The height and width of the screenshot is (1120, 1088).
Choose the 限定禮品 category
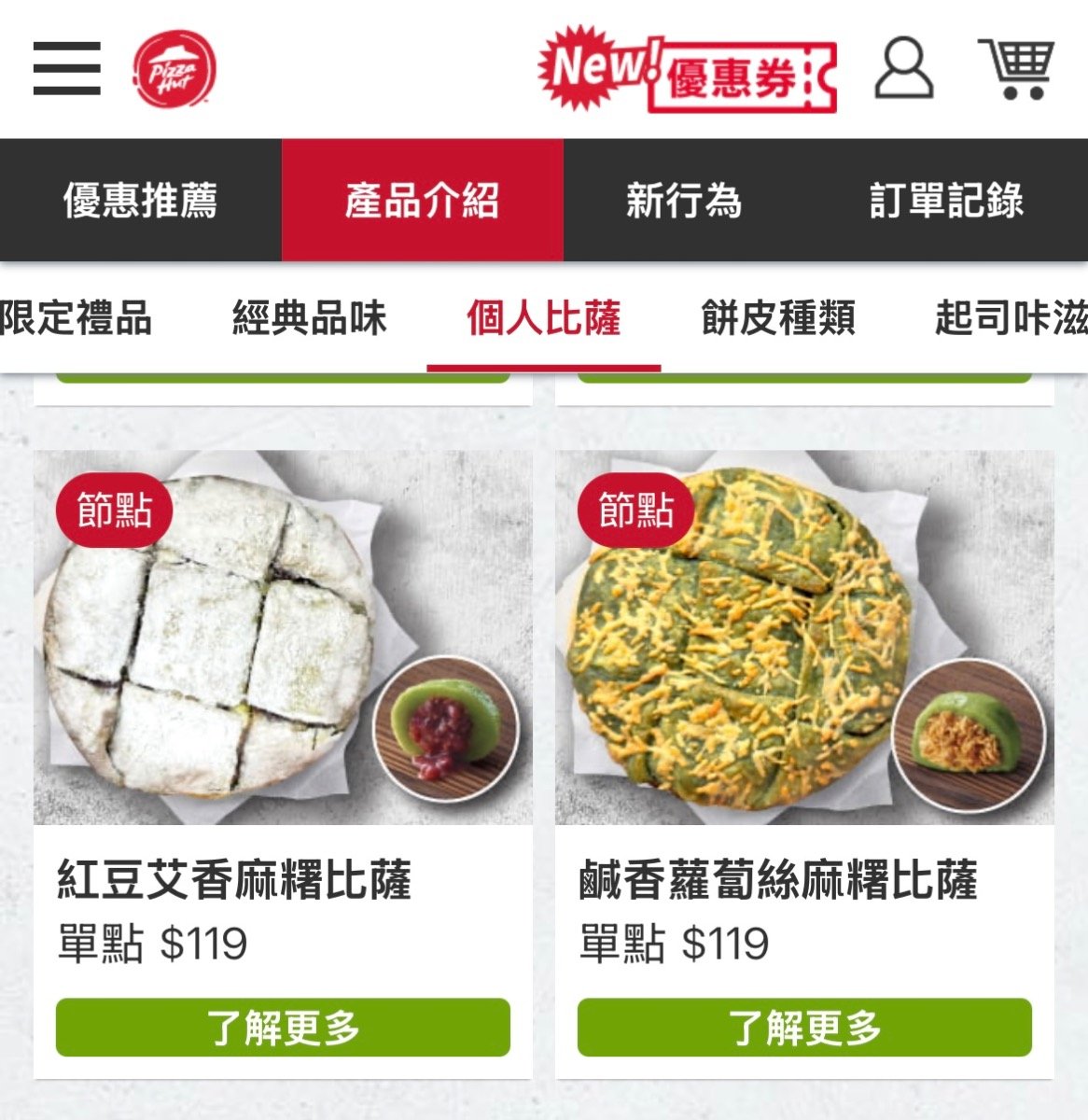[75, 318]
